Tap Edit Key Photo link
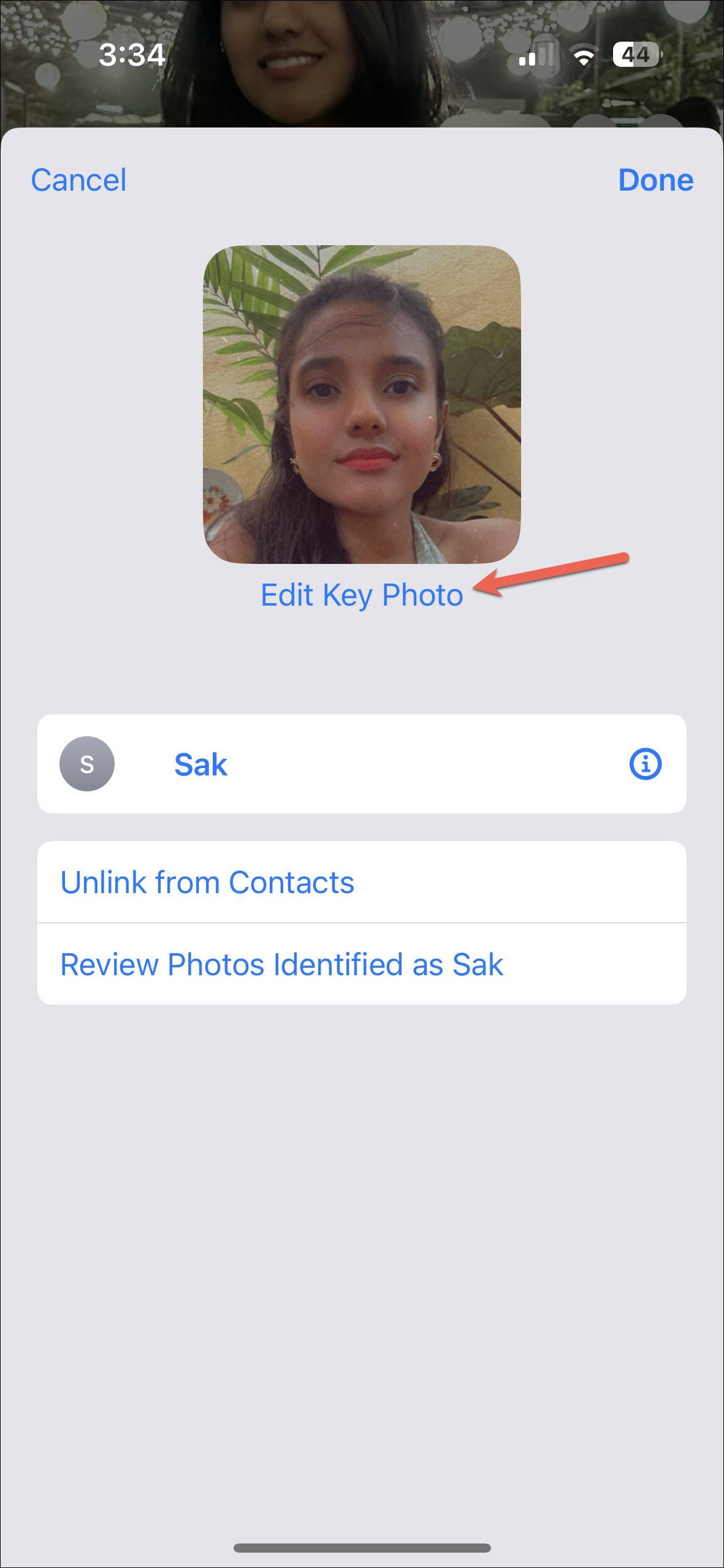 pyautogui.click(x=362, y=595)
